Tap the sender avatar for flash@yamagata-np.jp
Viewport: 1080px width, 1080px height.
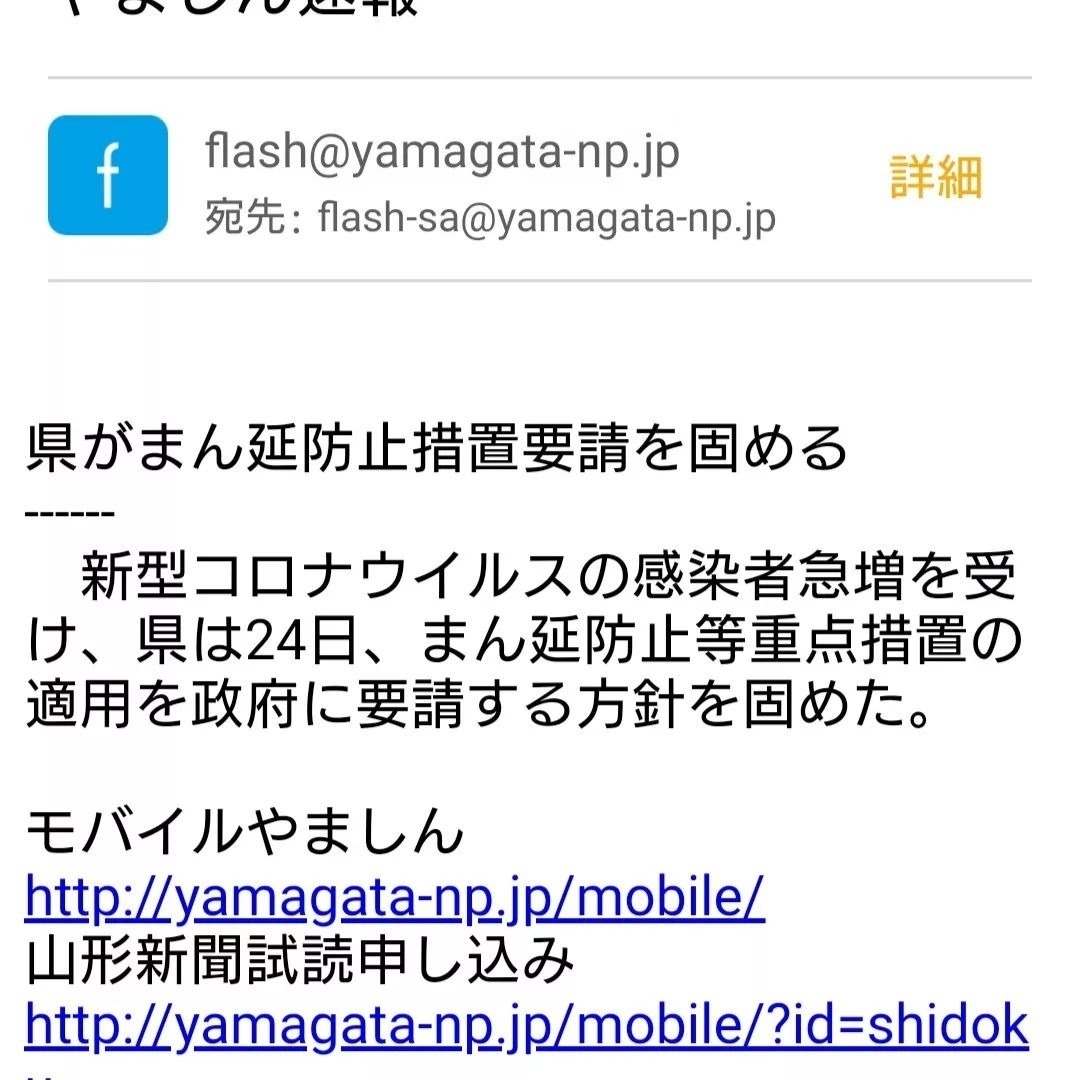pyautogui.click(x=108, y=175)
